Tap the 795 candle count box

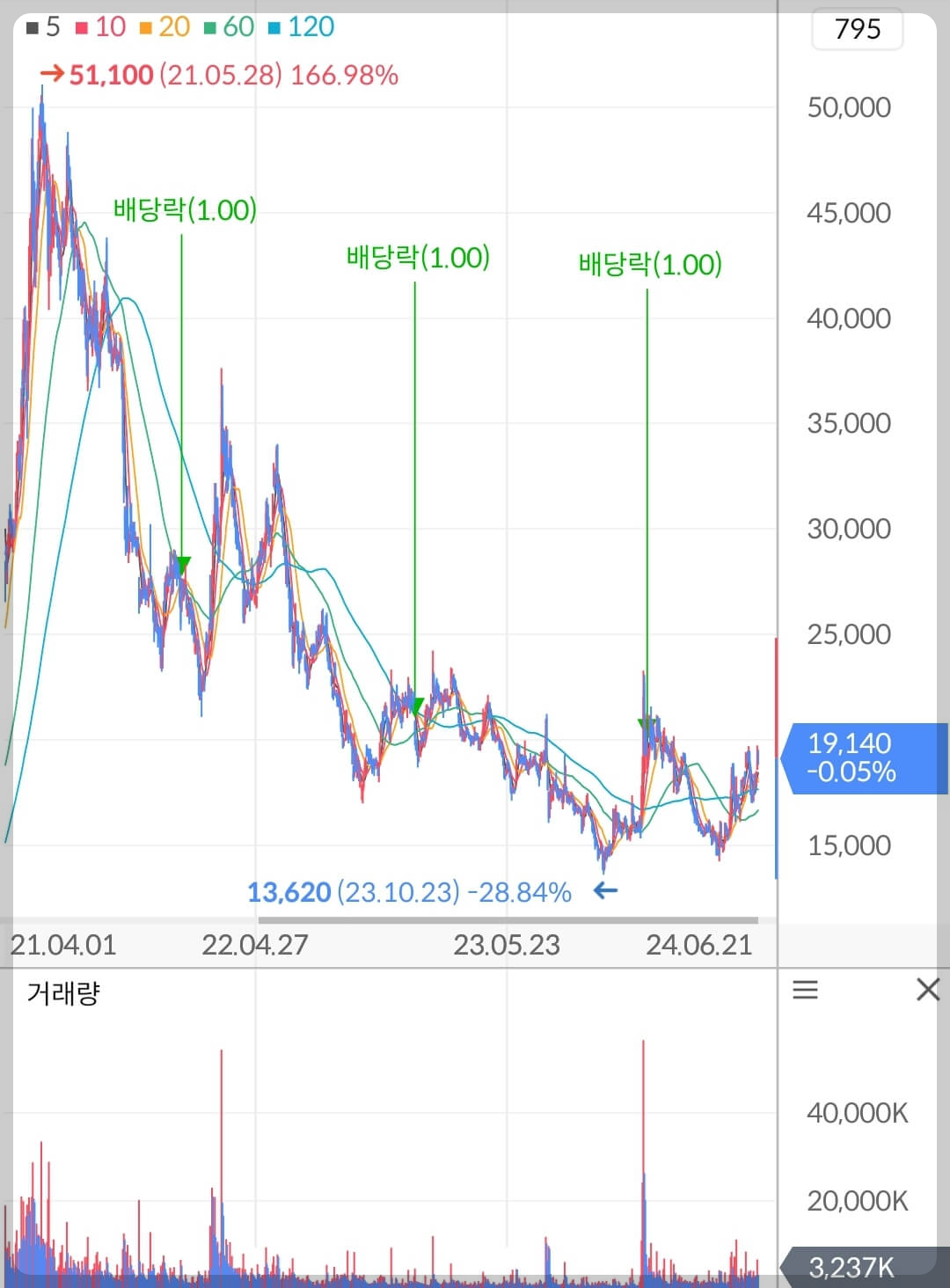858,29
